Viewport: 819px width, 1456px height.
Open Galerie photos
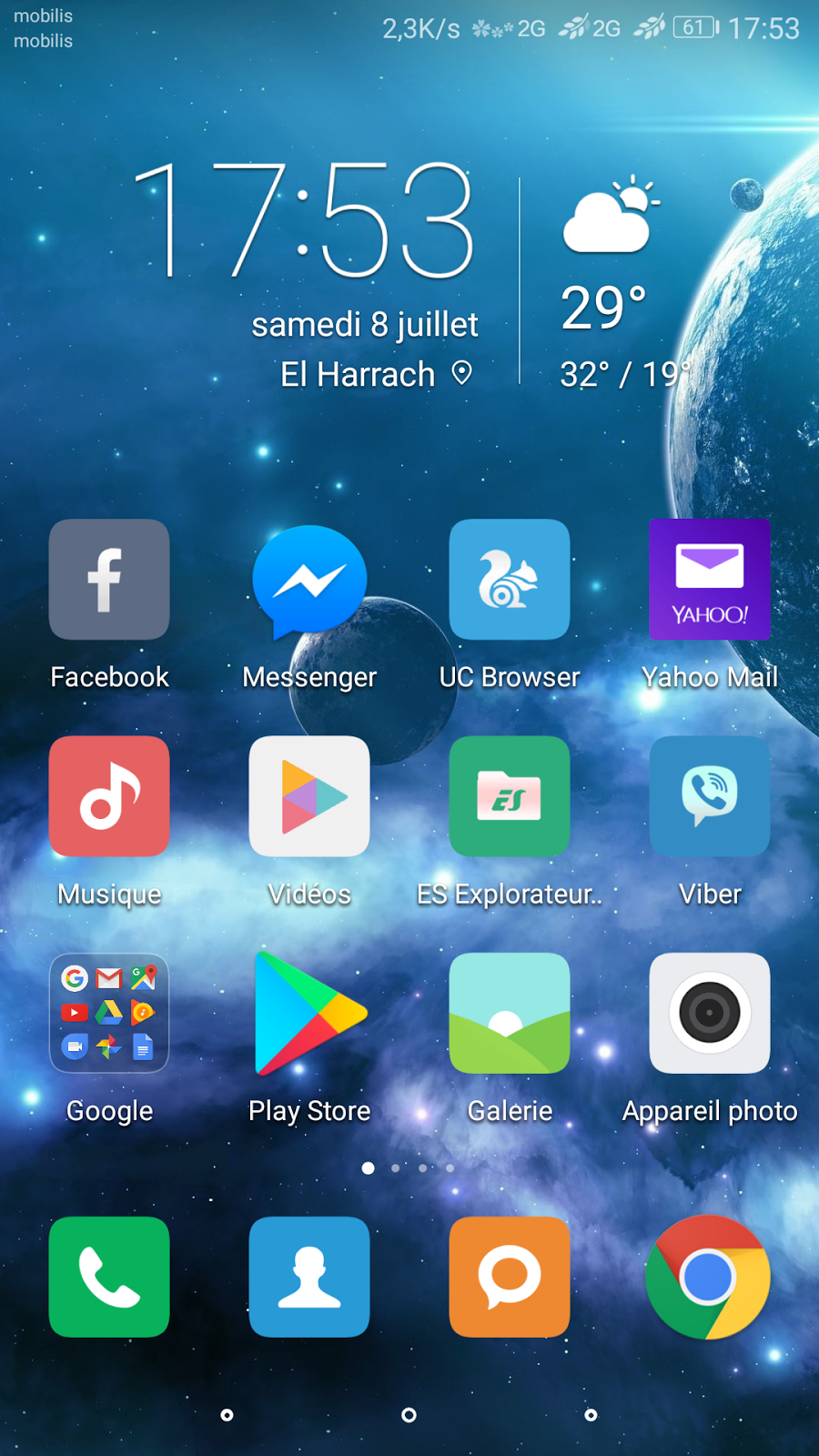coord(510,1013)
